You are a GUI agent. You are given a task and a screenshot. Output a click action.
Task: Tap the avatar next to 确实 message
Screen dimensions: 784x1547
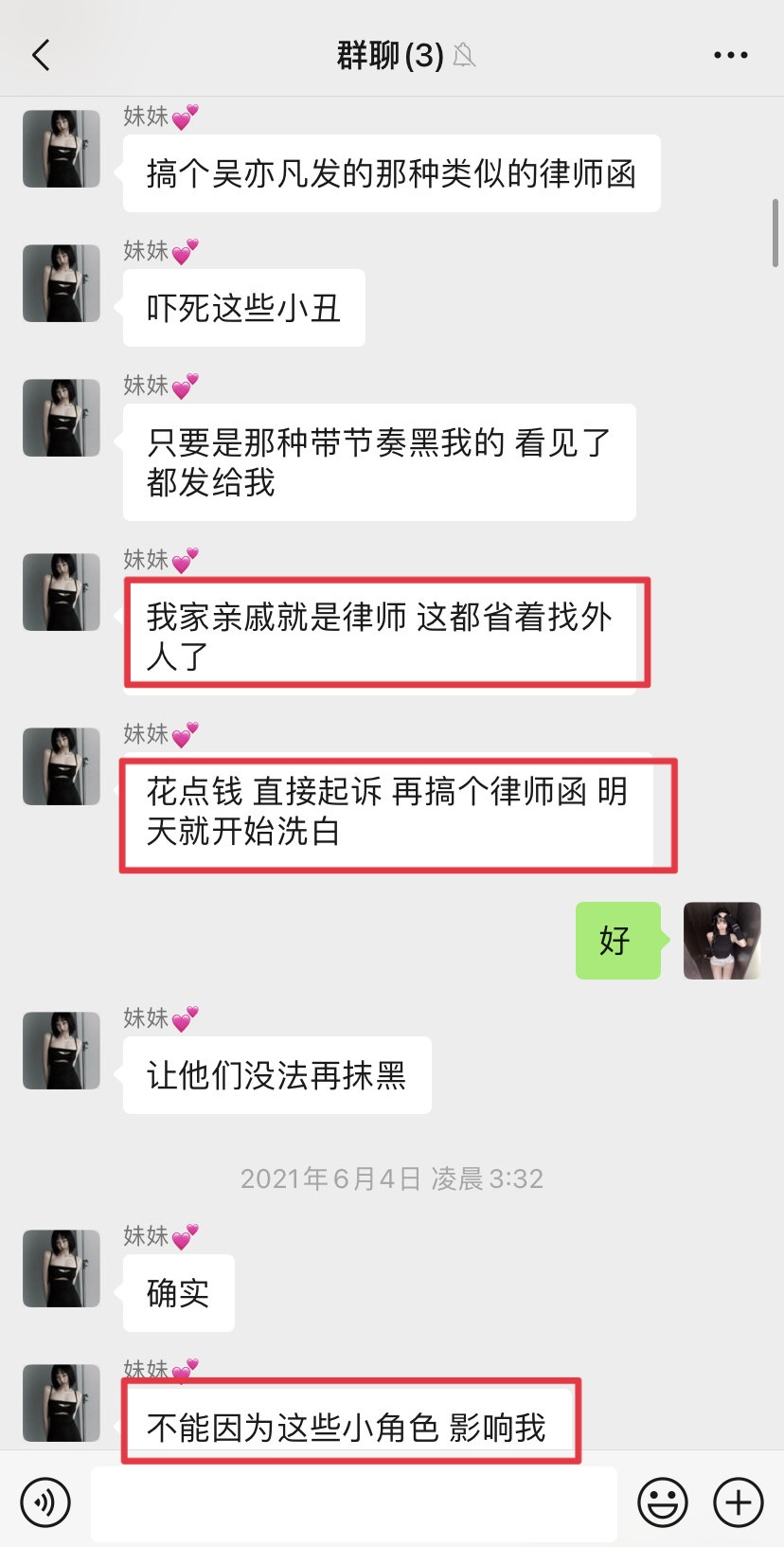click(62, 1268)
